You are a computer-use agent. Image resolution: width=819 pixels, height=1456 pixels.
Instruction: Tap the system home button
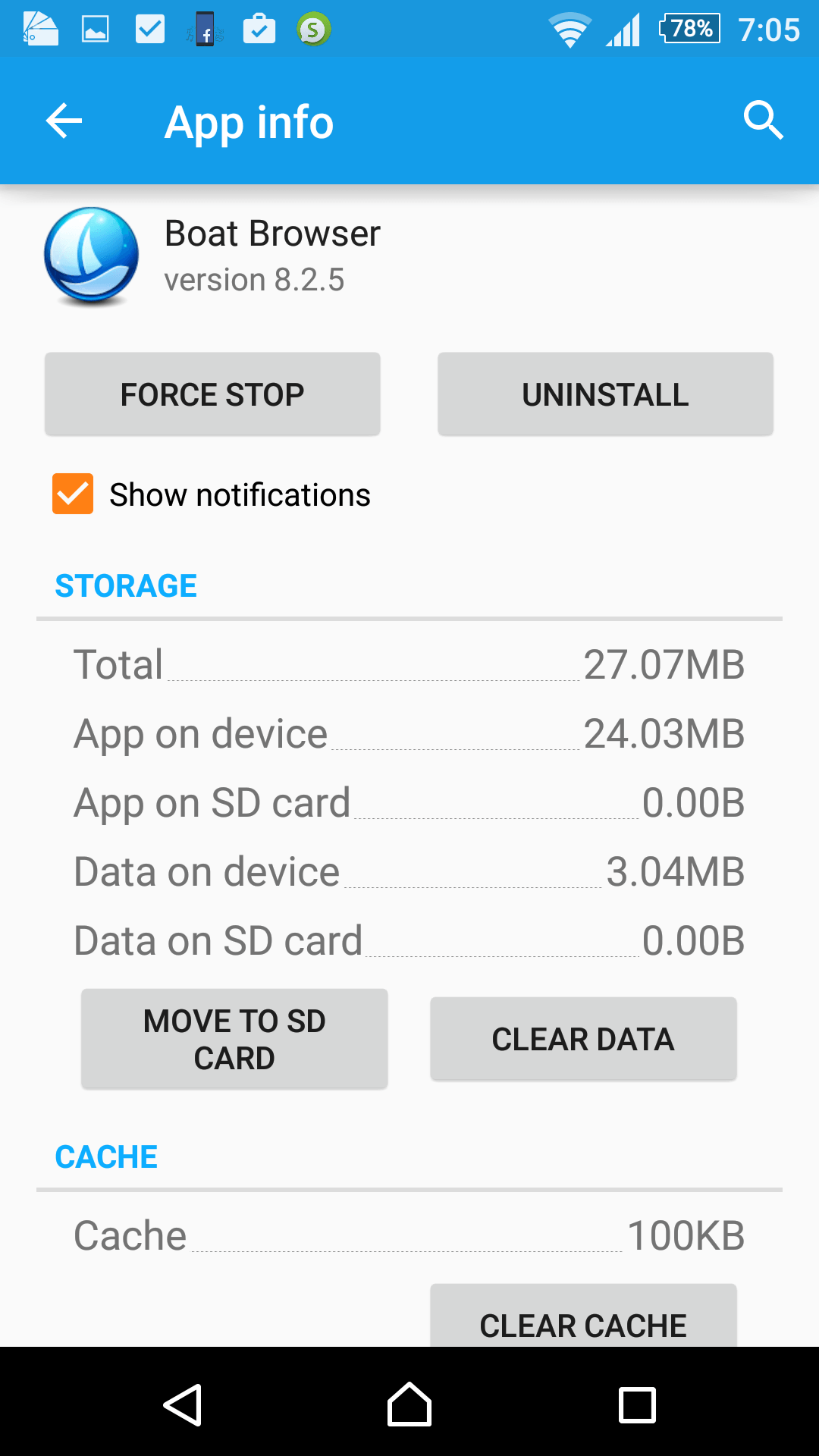point(409,1404)
